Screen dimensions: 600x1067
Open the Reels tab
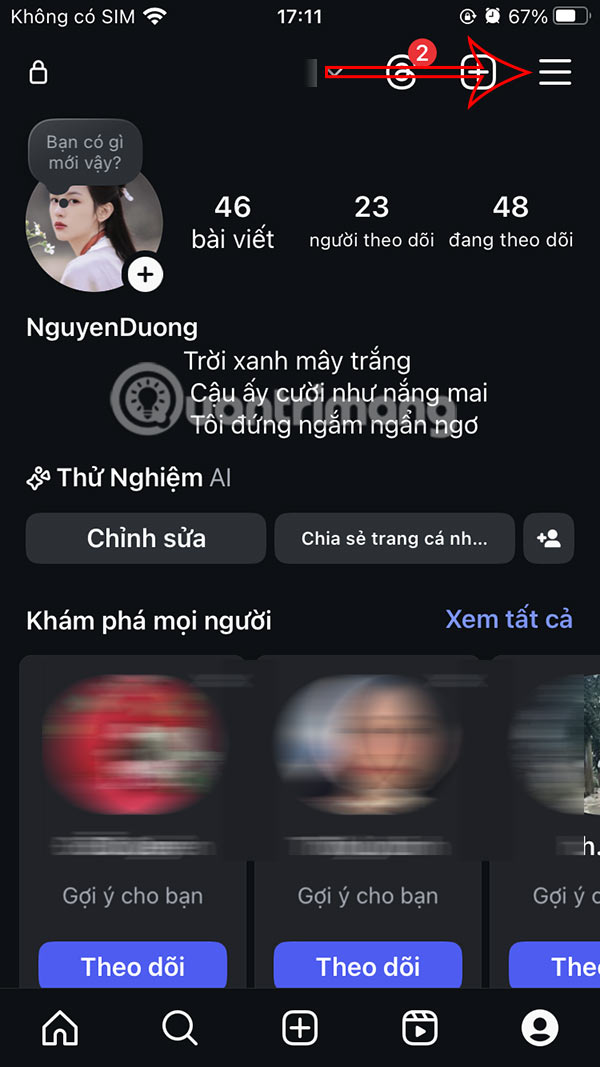[x=420, y=1027]
